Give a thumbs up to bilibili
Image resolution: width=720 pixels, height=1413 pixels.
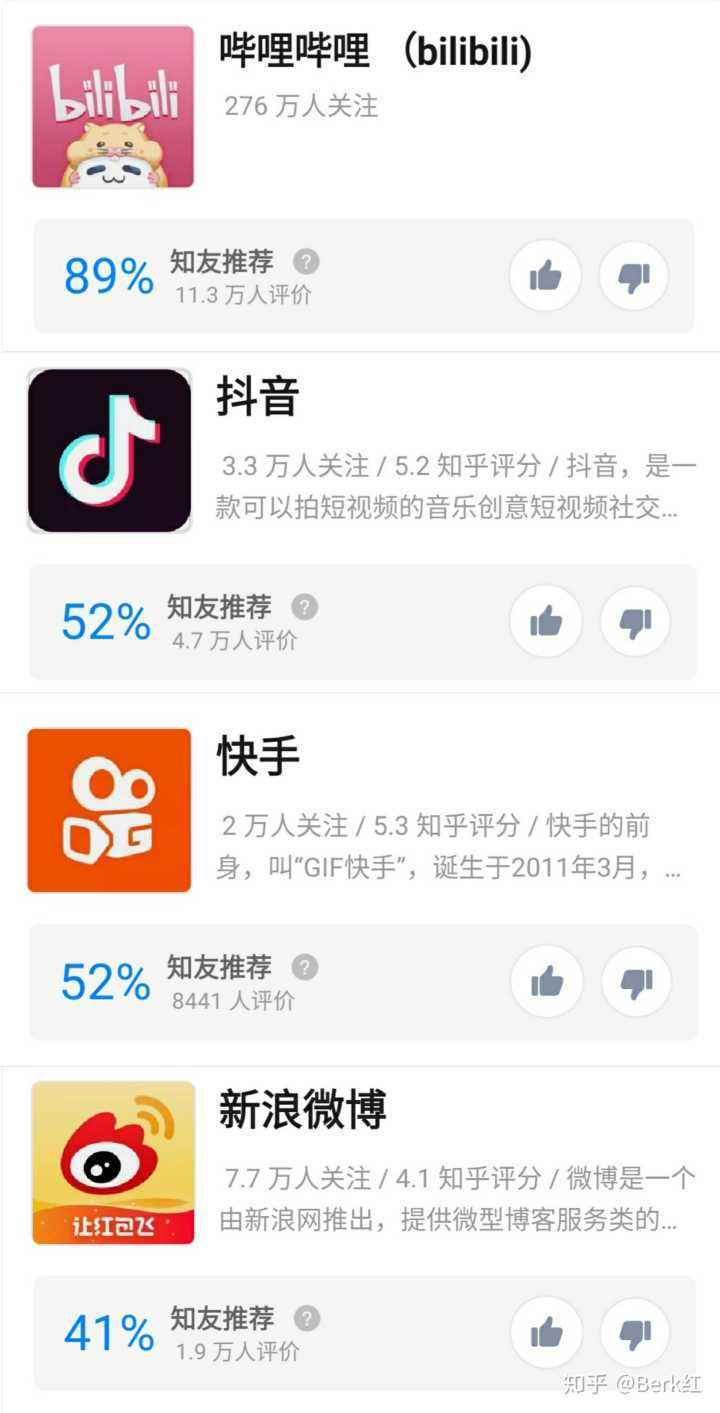pos(546,276)
